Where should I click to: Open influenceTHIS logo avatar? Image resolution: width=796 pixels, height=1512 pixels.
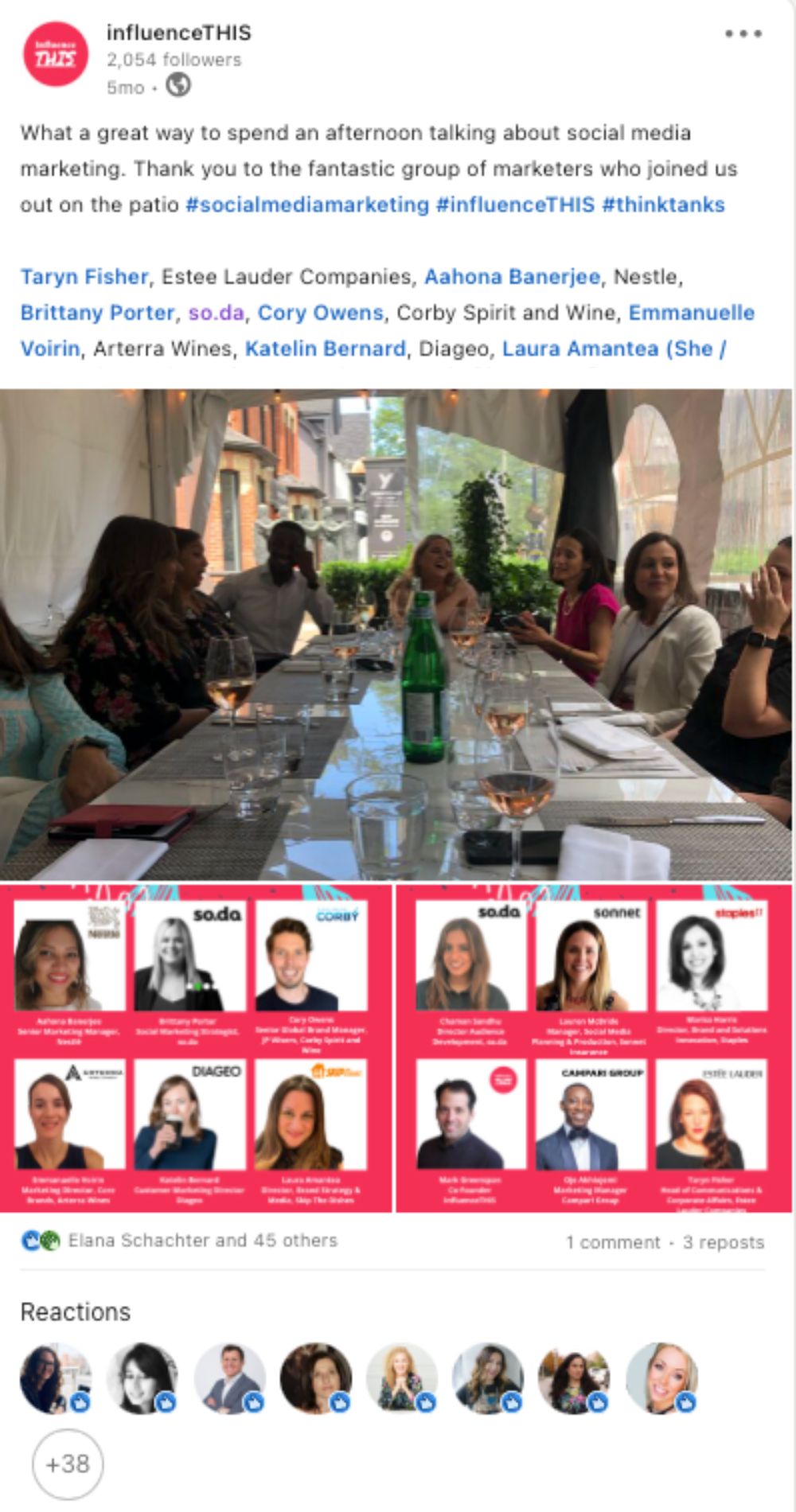point(55,55)
